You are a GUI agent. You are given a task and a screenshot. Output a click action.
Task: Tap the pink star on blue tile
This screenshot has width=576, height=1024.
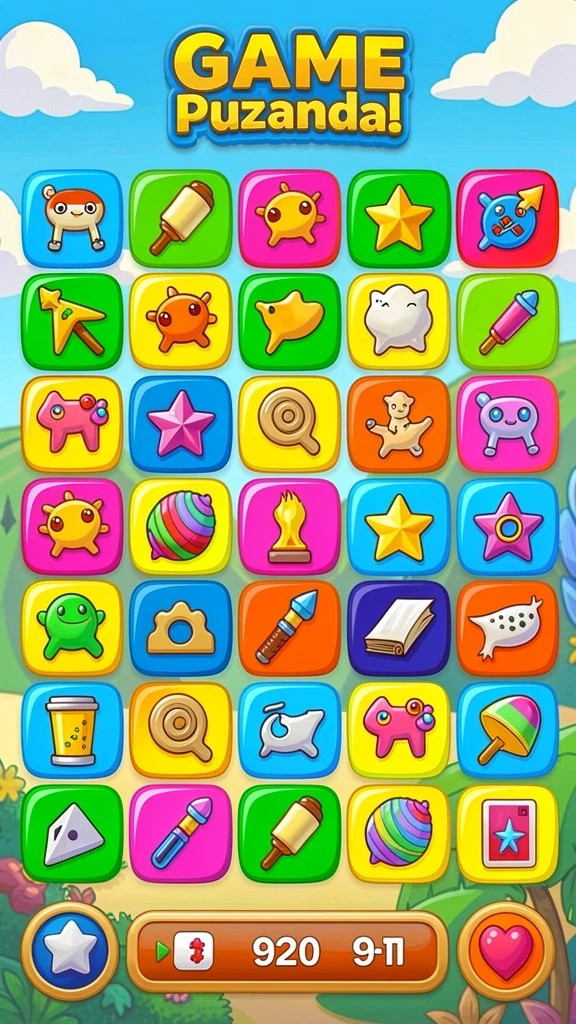(180, 424)
